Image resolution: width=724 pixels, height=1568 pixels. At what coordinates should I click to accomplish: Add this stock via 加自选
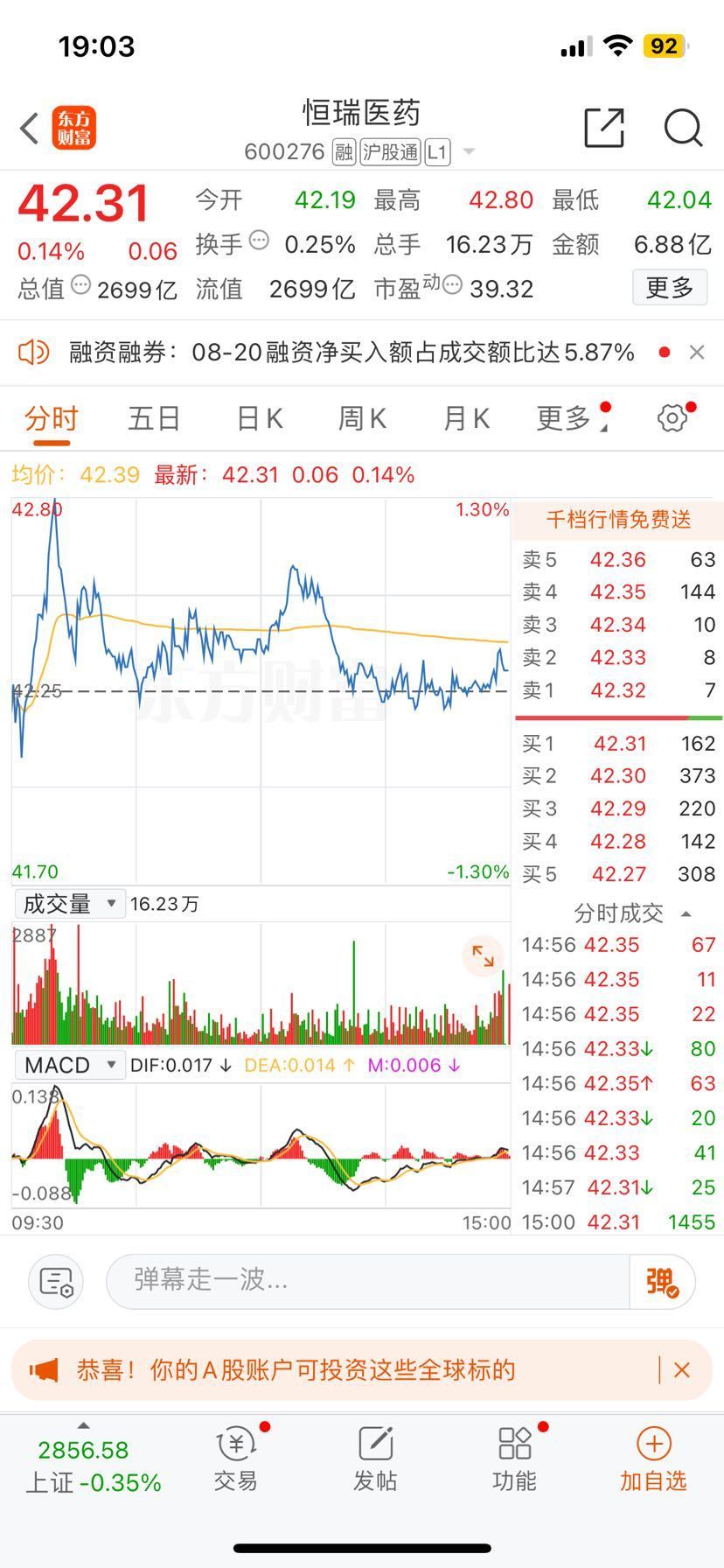[653, 1459]
